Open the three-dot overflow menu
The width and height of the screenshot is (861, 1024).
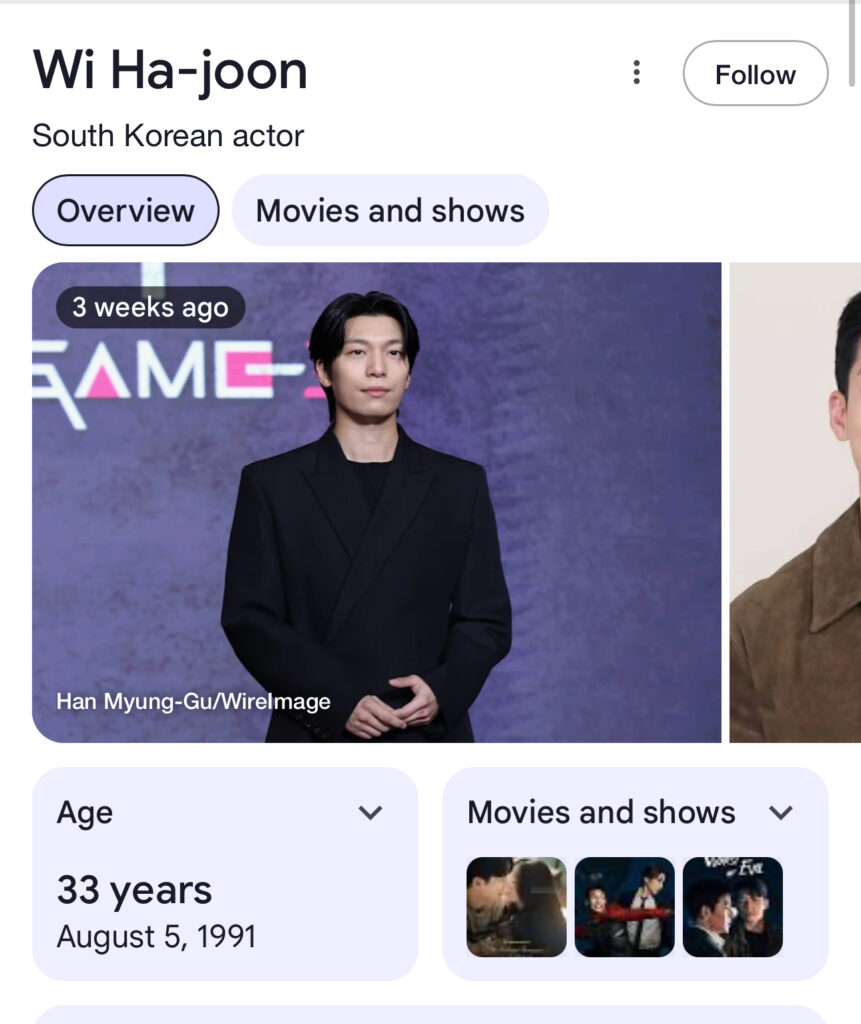[x=636, y=73]
